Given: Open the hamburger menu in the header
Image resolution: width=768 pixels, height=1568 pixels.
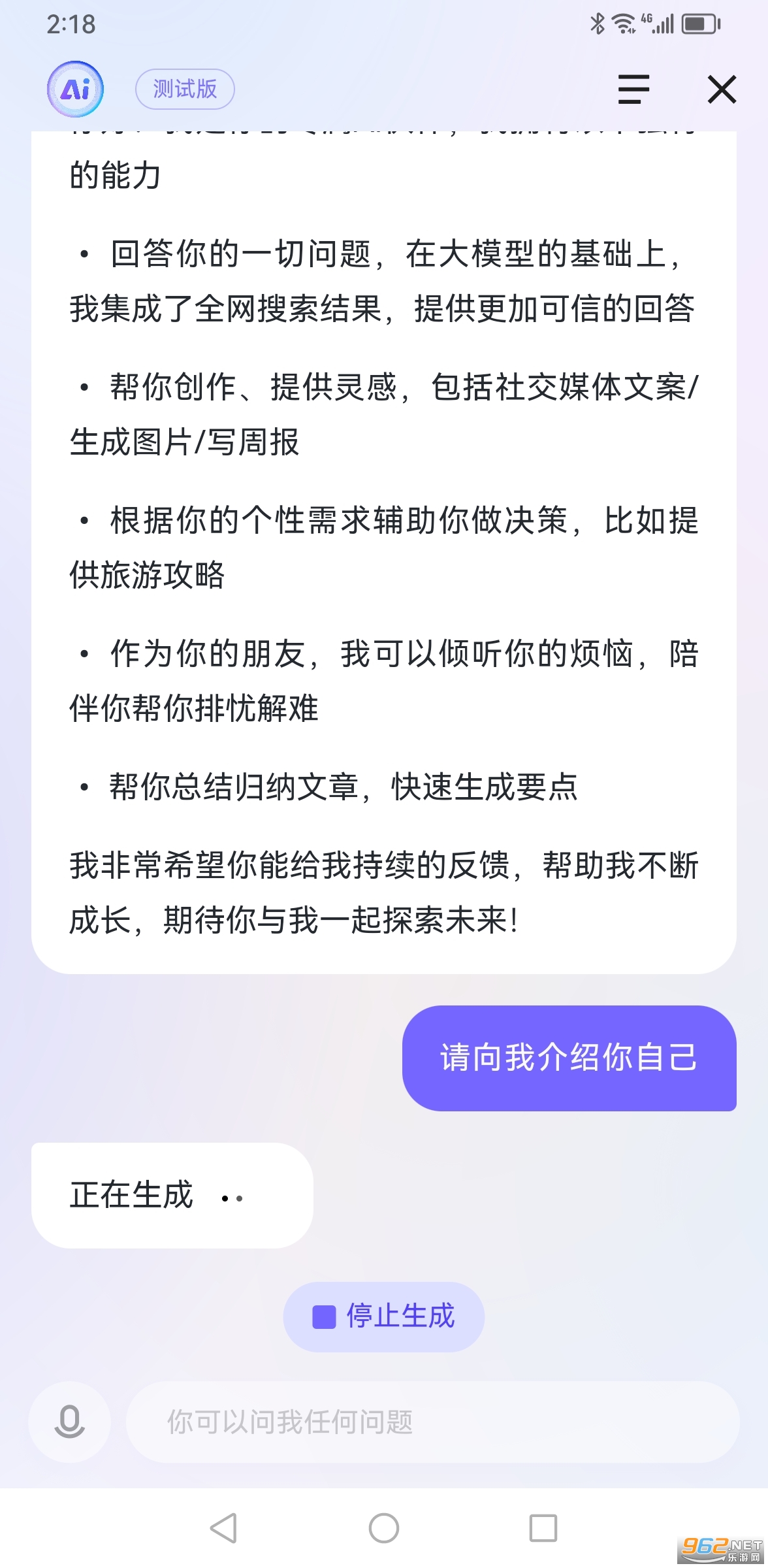Looking at the screenshot, I should point(633,90).
